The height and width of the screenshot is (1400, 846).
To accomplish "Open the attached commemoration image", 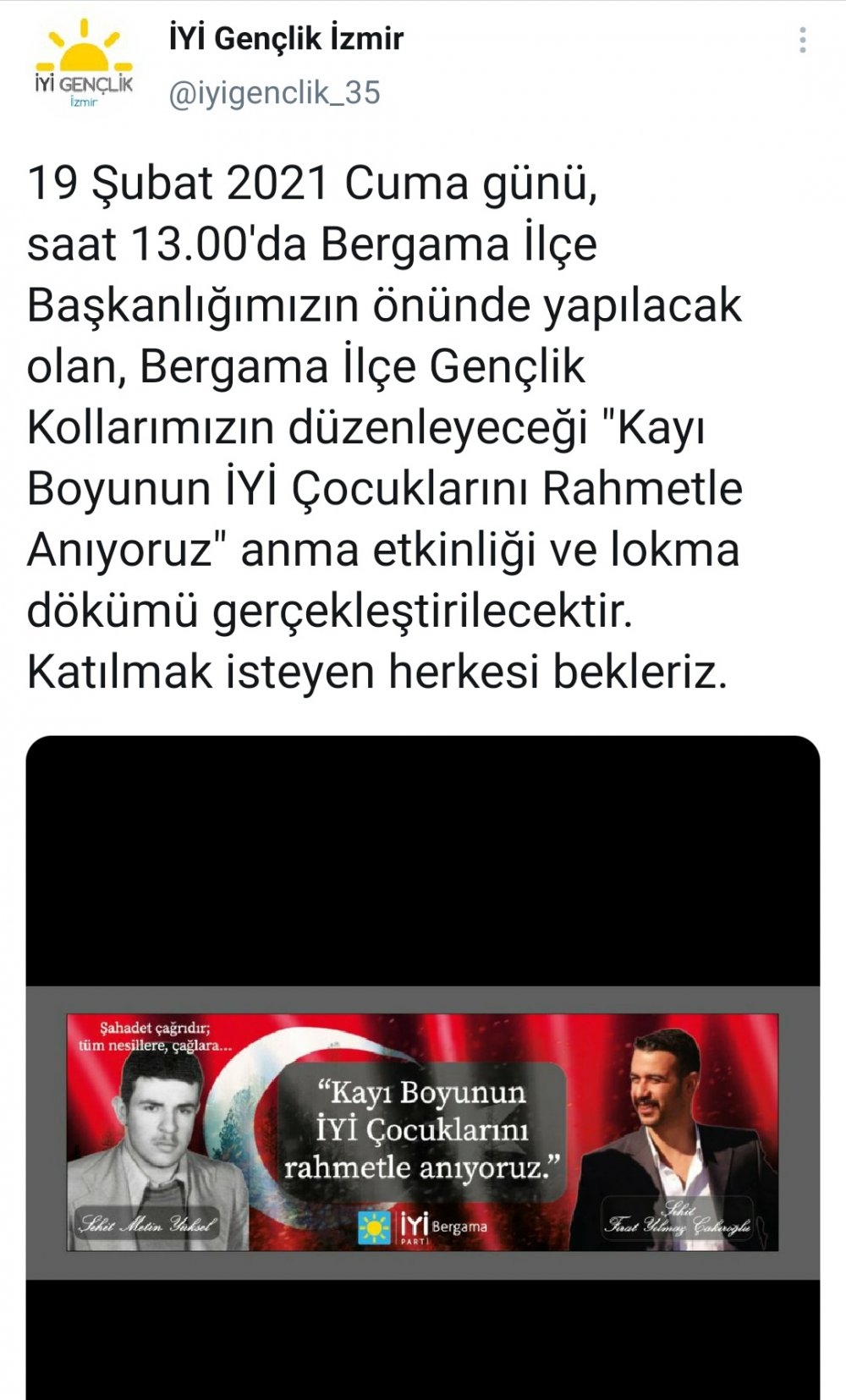I will 422,1132.
